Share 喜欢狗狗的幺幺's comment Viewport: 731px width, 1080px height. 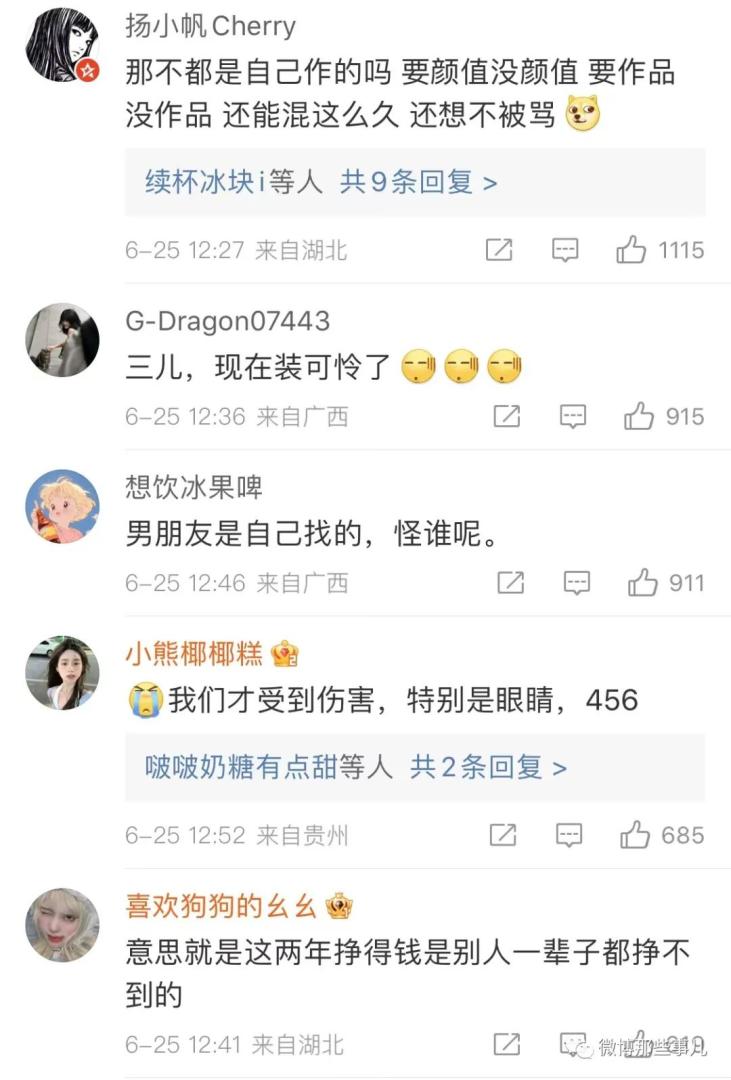pos(507,1044)
